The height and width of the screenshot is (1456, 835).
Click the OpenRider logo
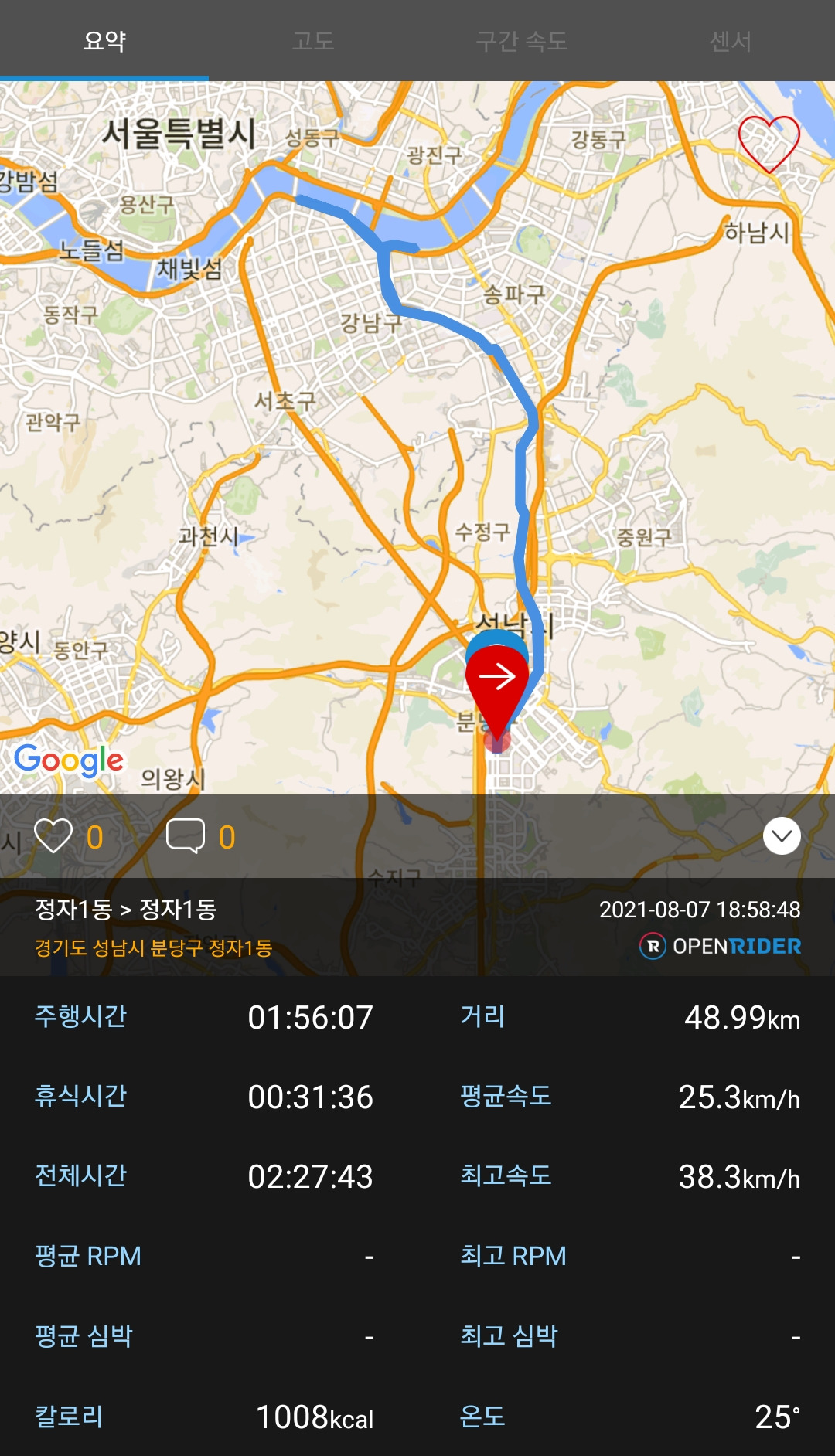(x=719, y=946)
